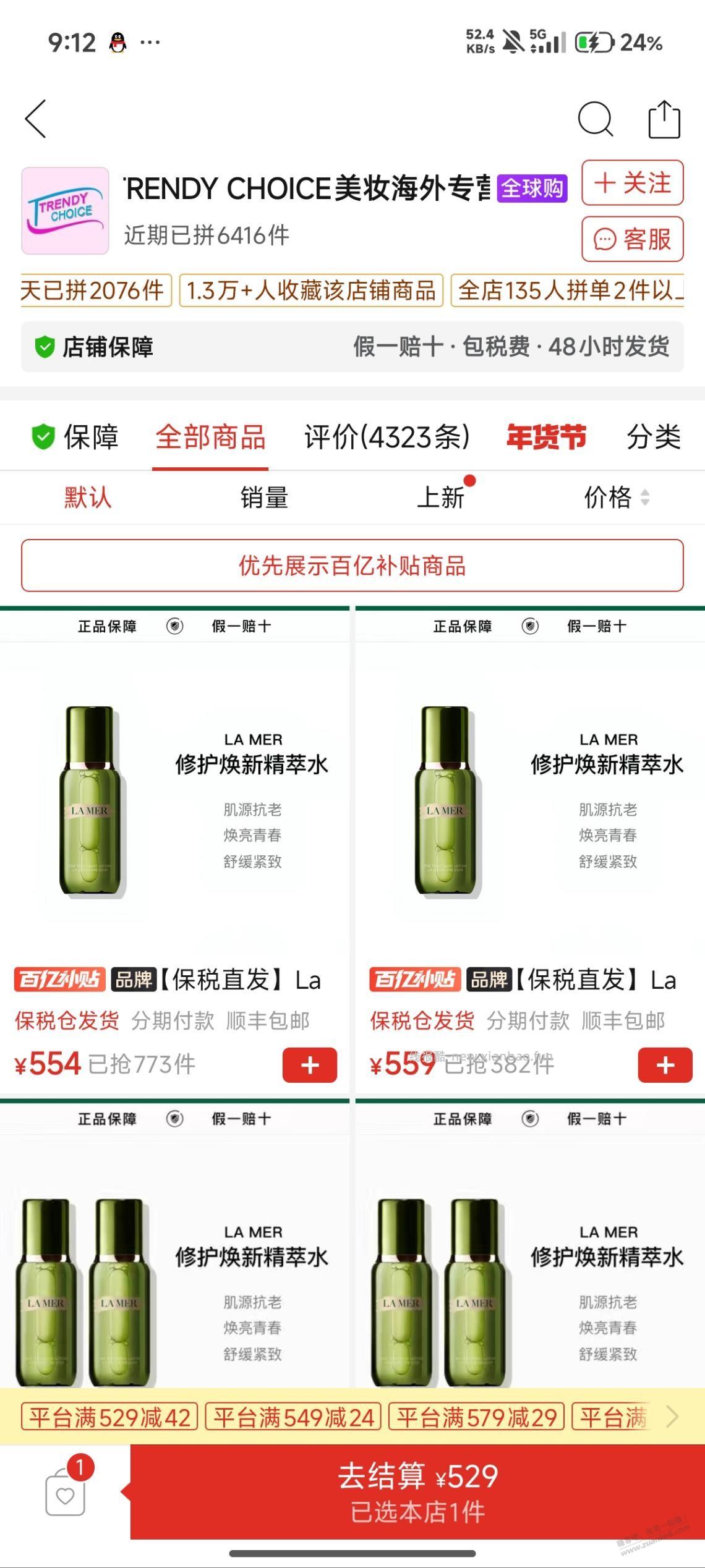705x1568 pixels.
Task: Switch to the 评价(4323条) tab
Action: click(387, 436)
